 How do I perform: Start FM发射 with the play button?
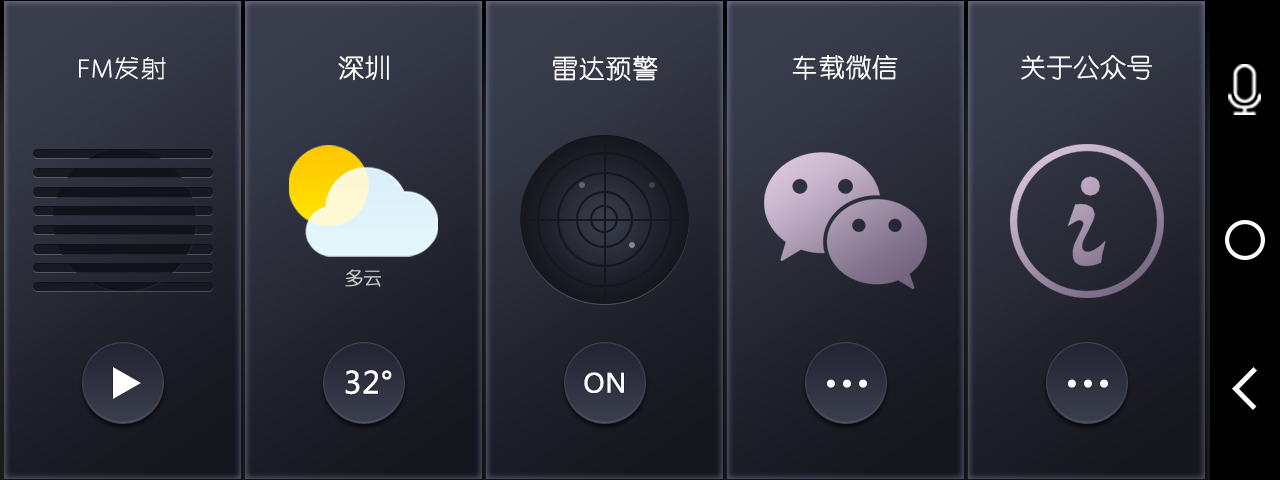coord(123,383)
